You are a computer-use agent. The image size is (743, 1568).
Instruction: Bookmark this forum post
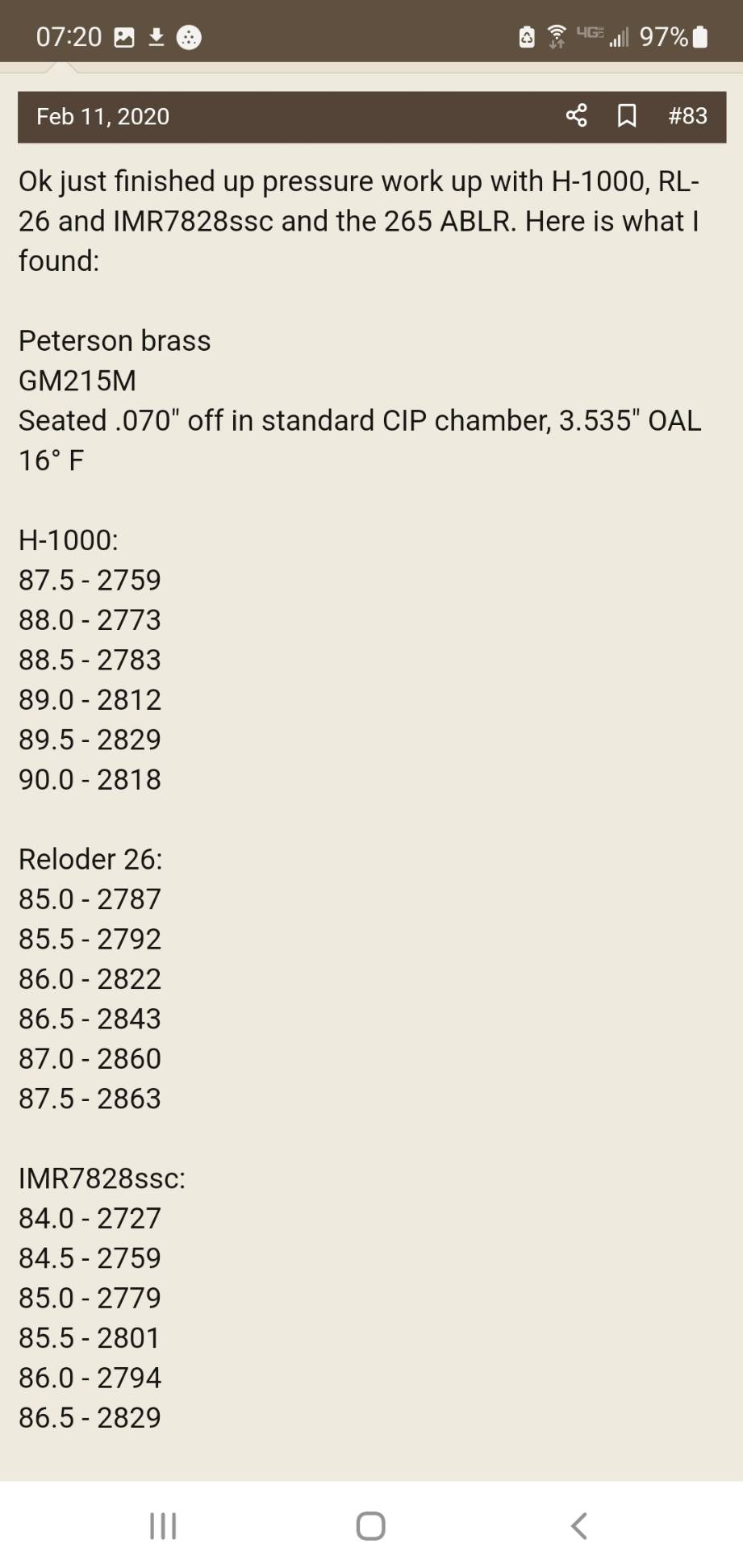pos(627,116)
